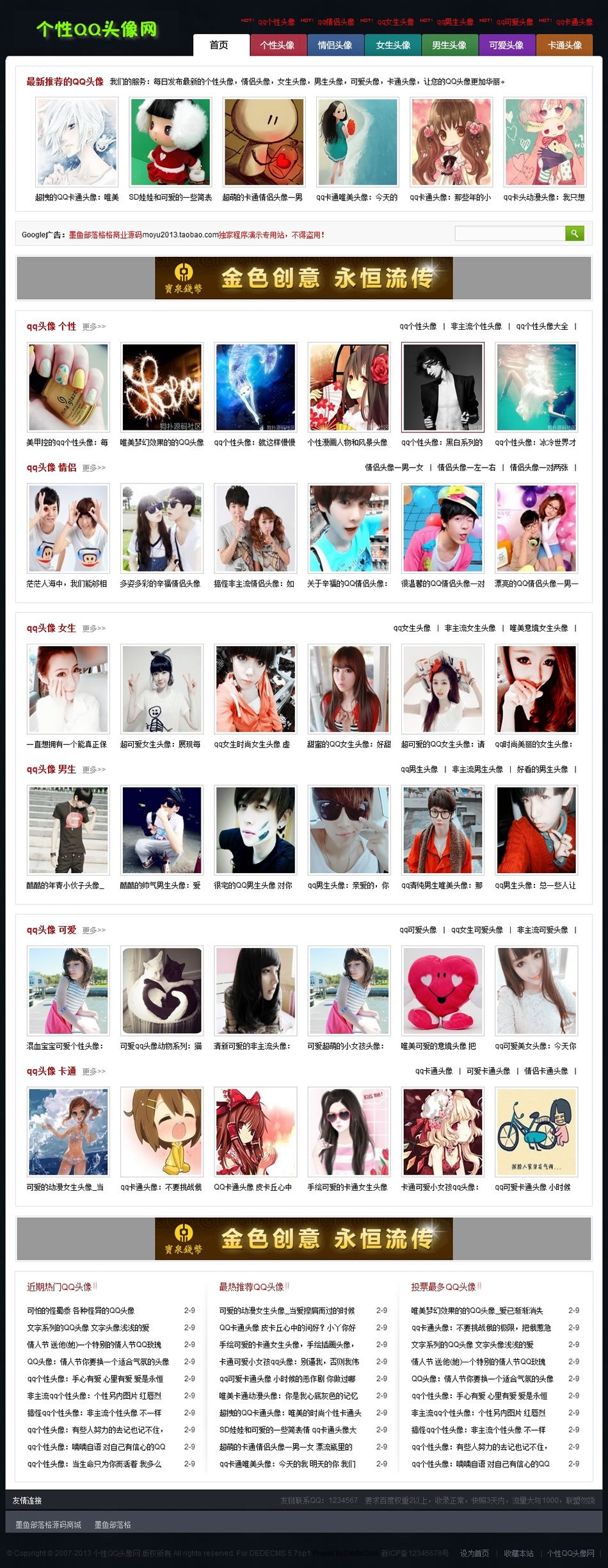The width and height of the screenshot is (608, 1568).
Task: Switch to the 卡通头像 tab
Action: tap(564, 45)
